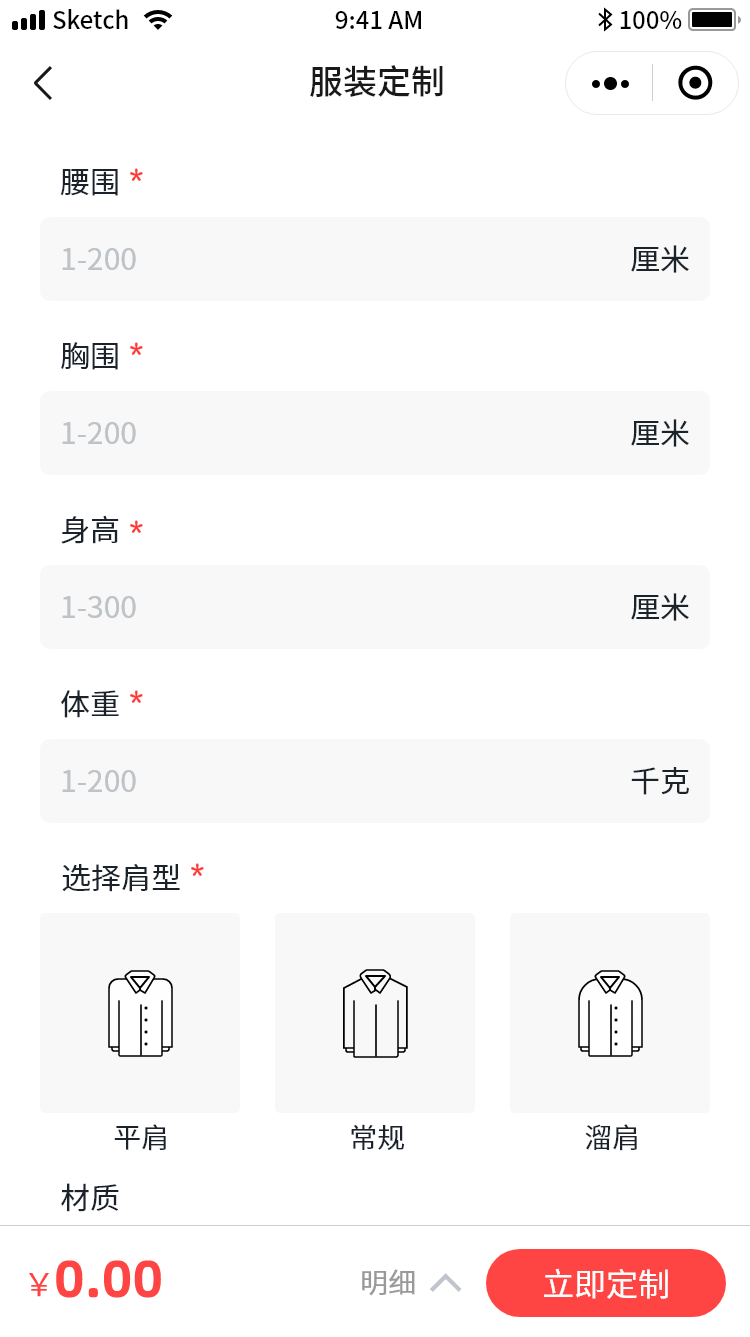Expand the 明细 price details
750x1337 pixels.
[x=410, y=1283]
